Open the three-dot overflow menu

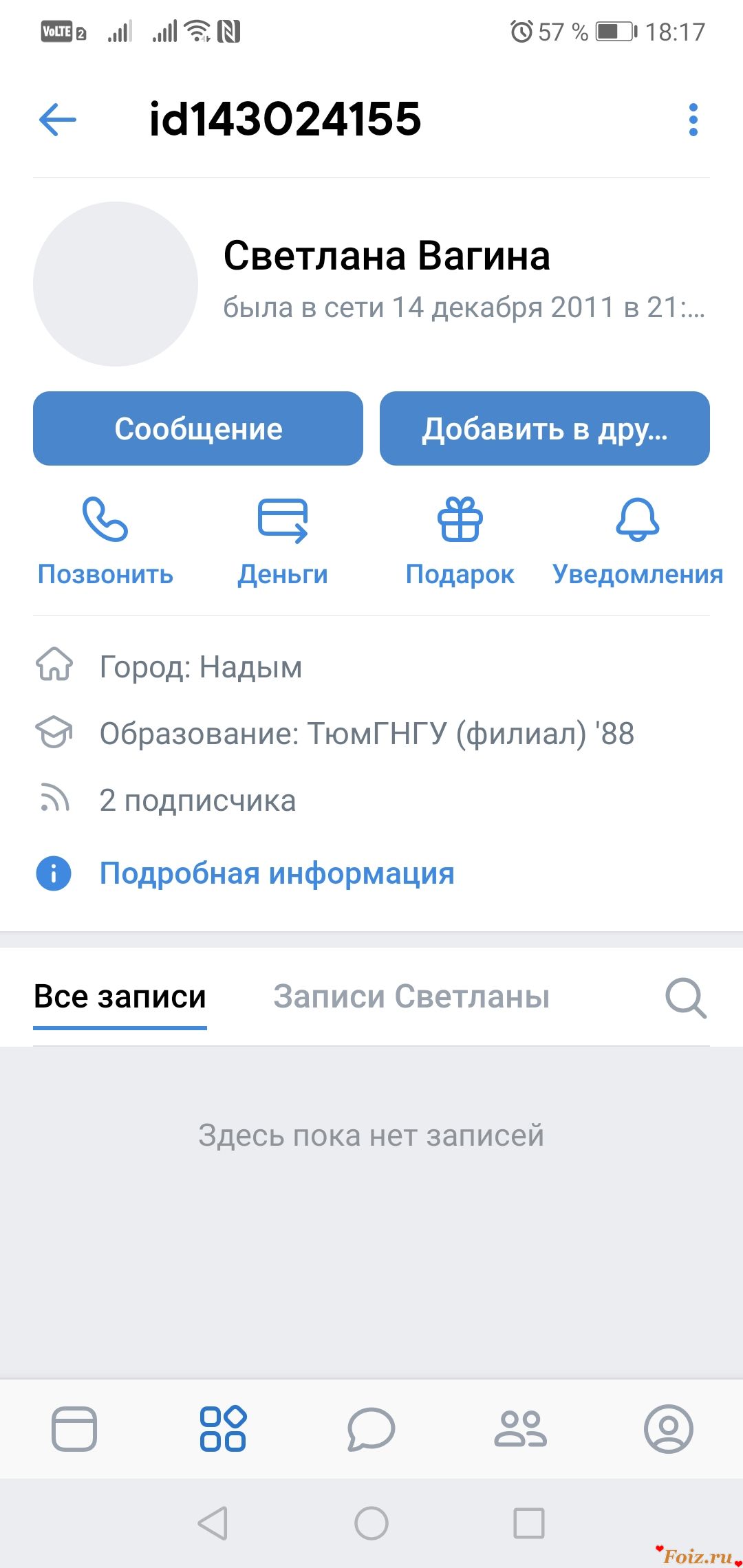coord(693,120)
